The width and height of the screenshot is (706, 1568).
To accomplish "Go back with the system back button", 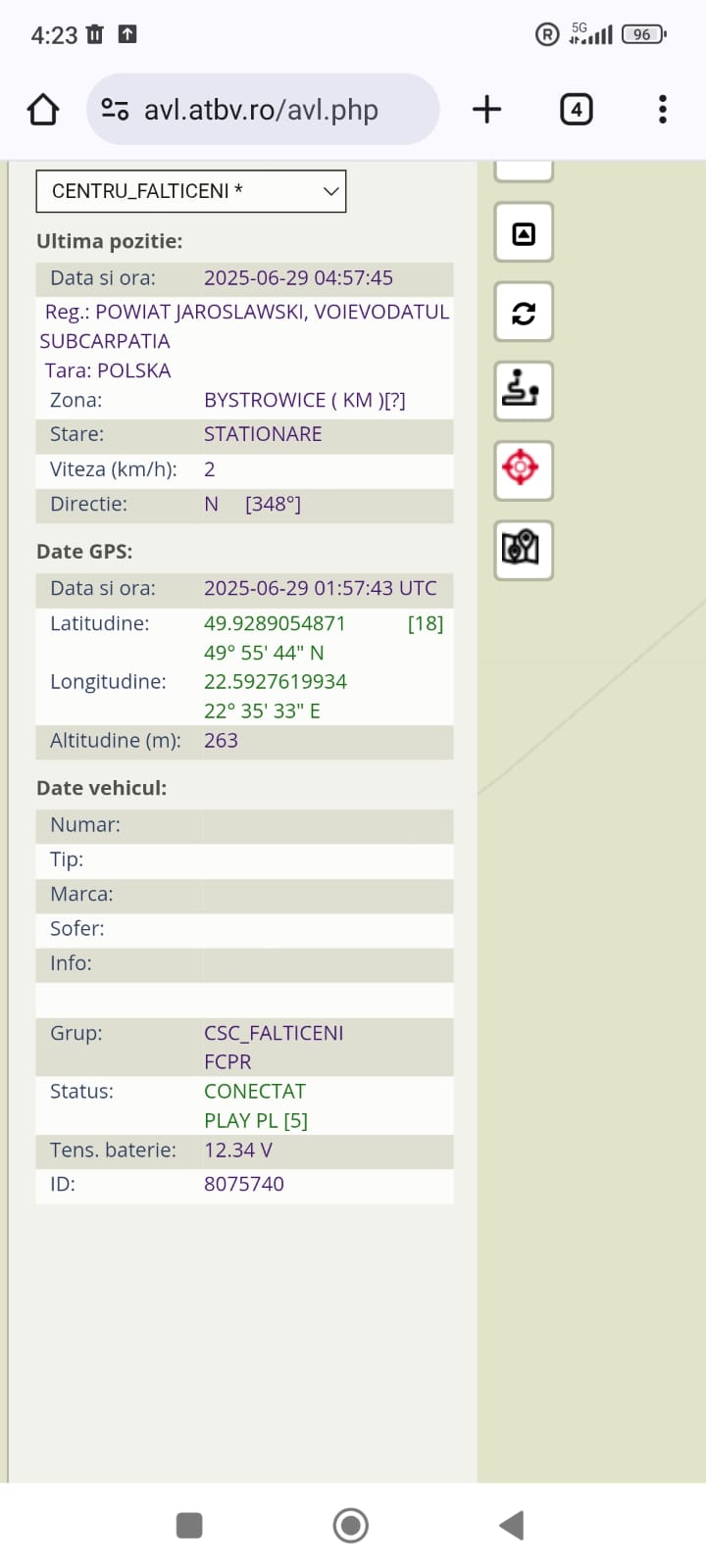I will tap(511, 1525).
